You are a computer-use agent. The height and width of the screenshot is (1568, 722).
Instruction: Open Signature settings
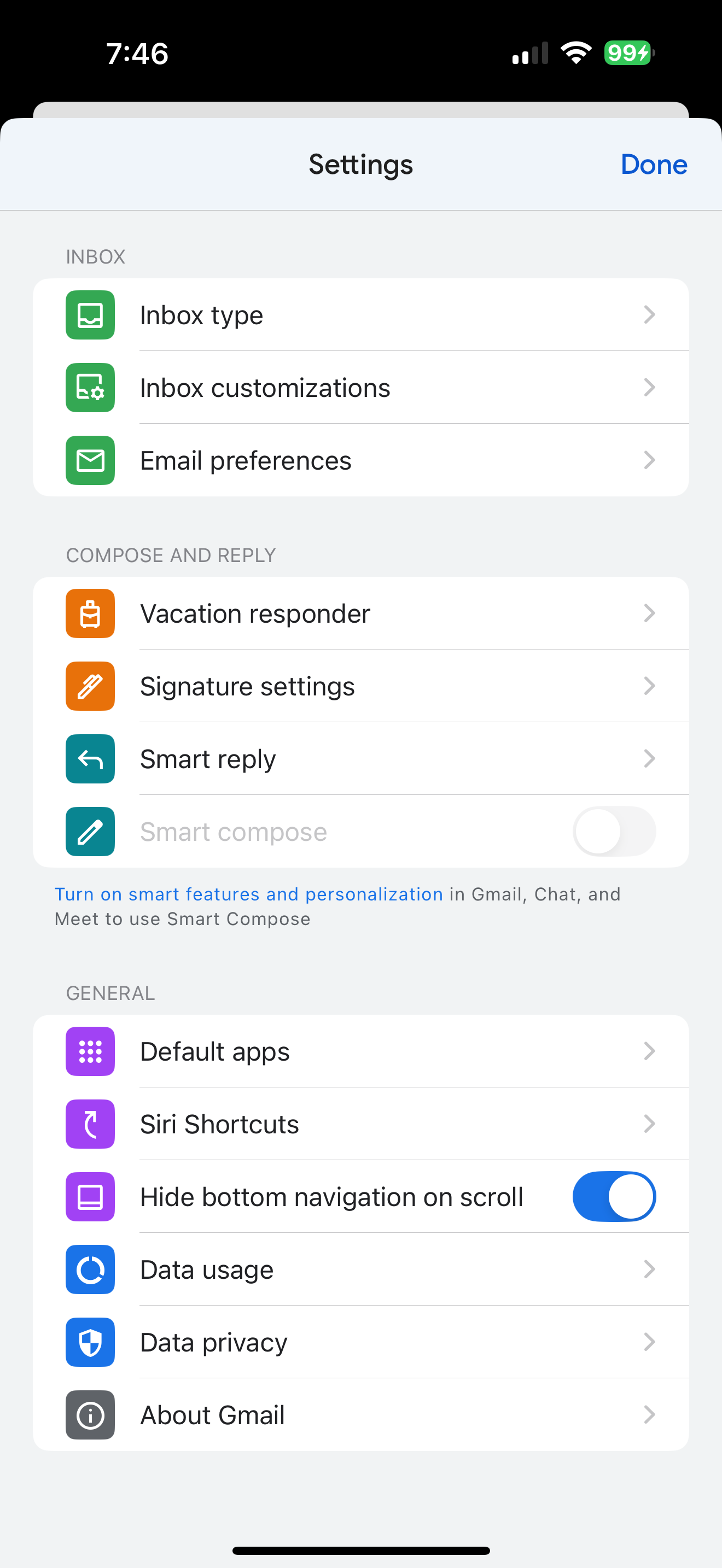pyautogui.click(x=361, y=686)
